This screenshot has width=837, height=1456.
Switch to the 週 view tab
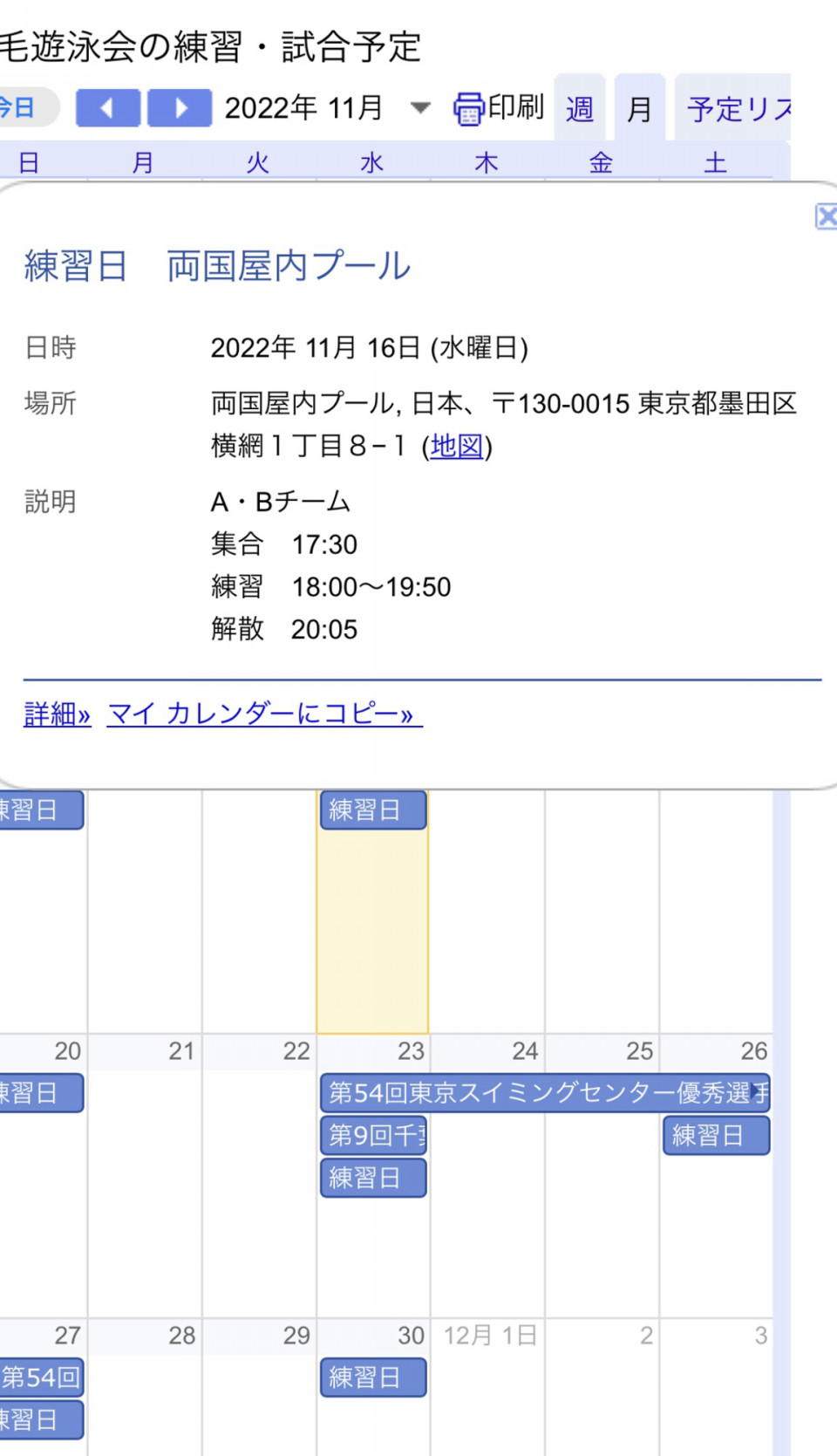(x=580, y=108)
